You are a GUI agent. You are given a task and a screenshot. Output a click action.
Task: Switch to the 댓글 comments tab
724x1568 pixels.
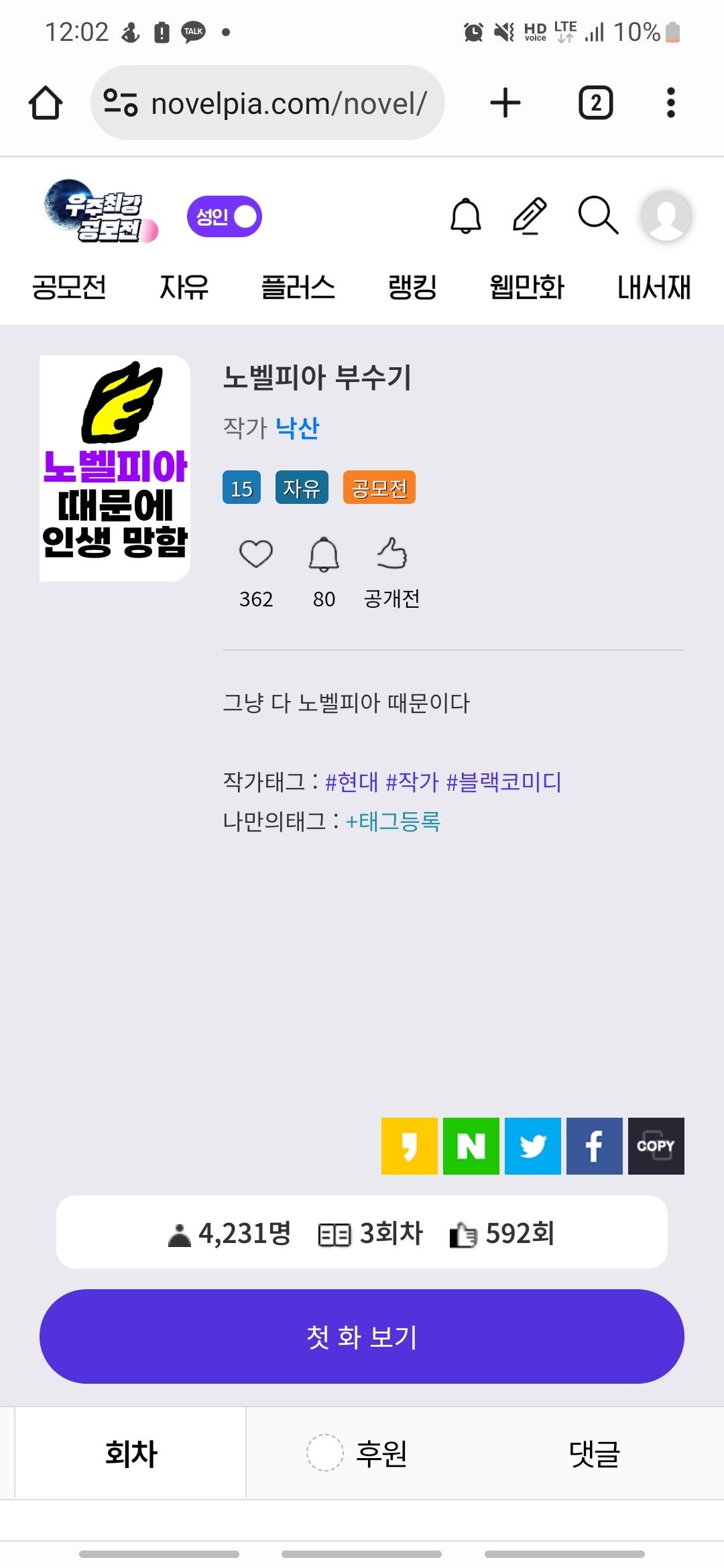pyautogui.click(x=594, y=1453)
